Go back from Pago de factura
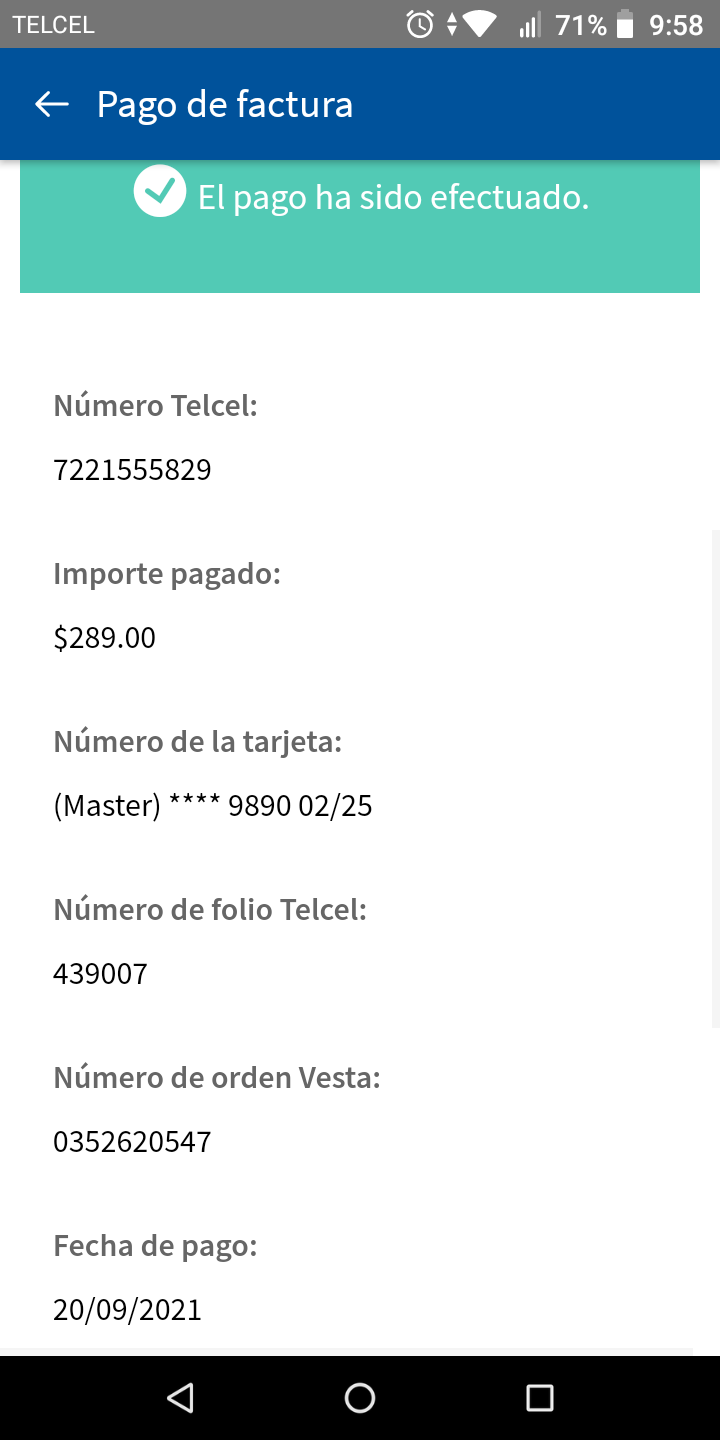Screen dimensions: 720x1440 coord(52,104)
